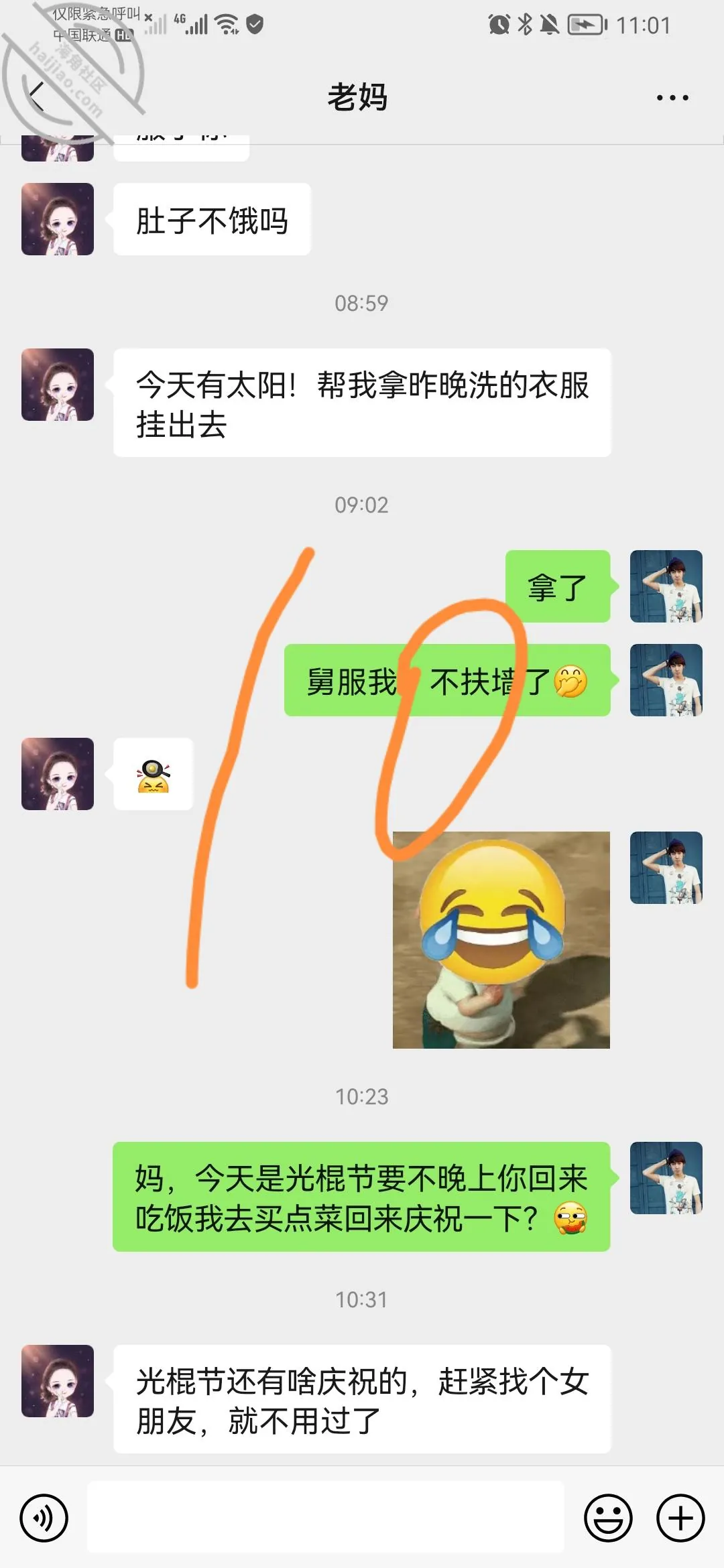
Task: Go back from the 老妈 chat
Action: 38,97
